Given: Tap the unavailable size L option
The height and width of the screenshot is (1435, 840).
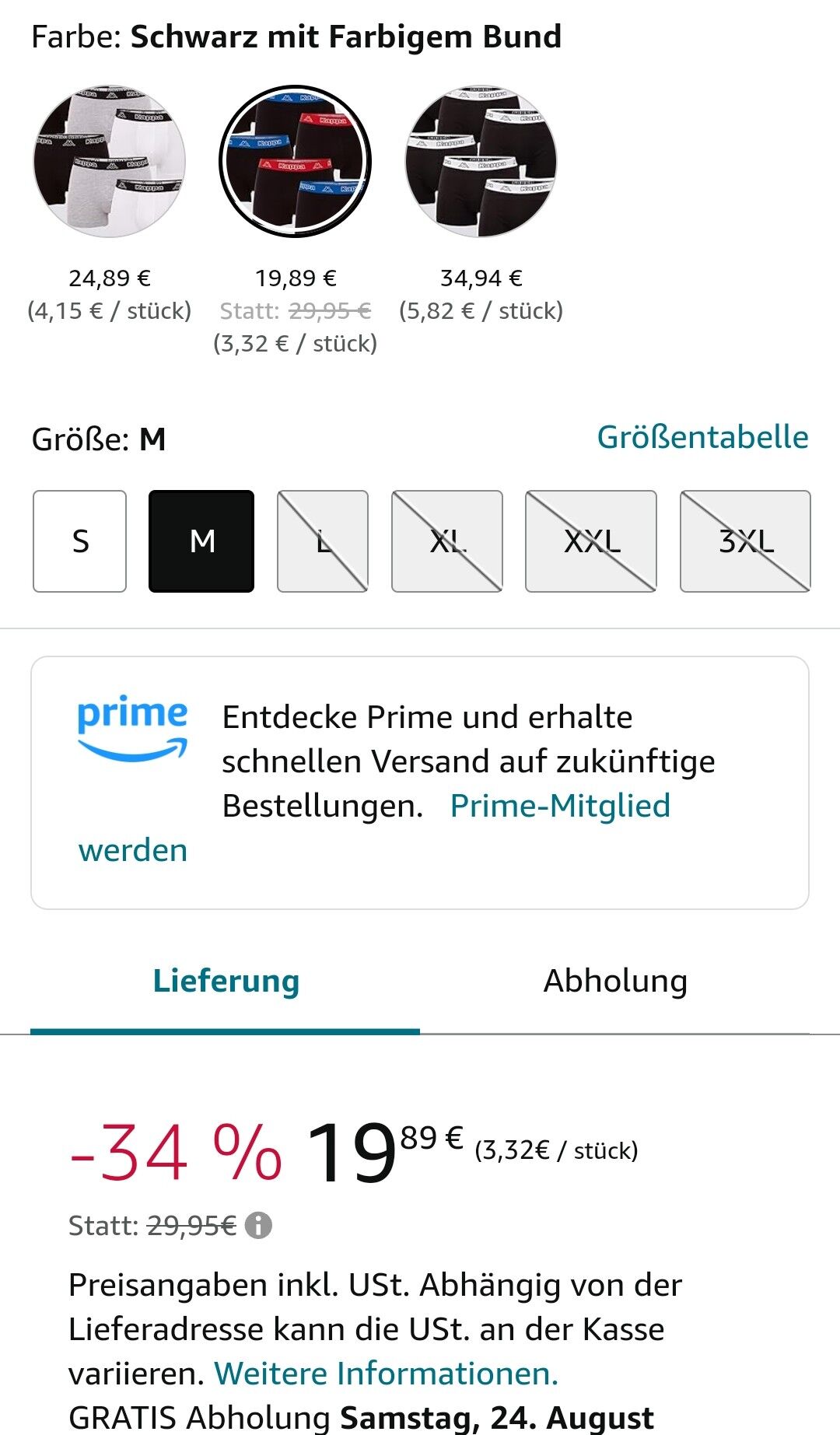Looking at the screenshot, I should click(323, 541).
